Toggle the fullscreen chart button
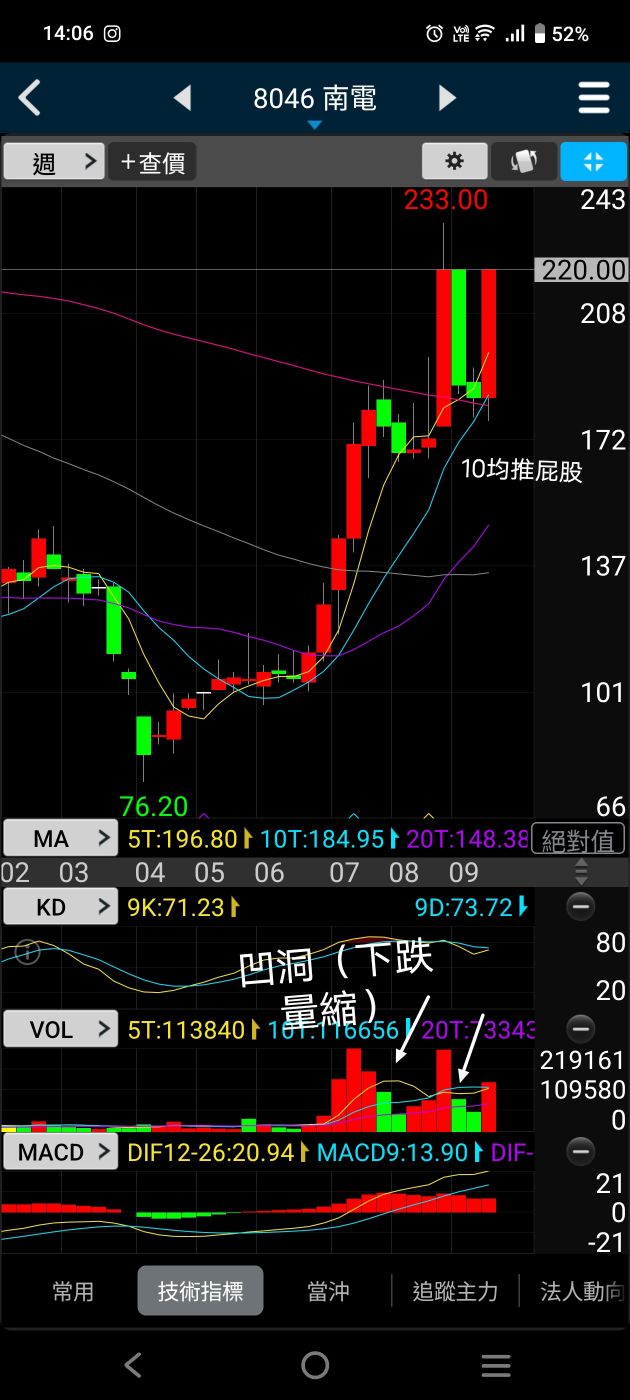 coord(593,162)
